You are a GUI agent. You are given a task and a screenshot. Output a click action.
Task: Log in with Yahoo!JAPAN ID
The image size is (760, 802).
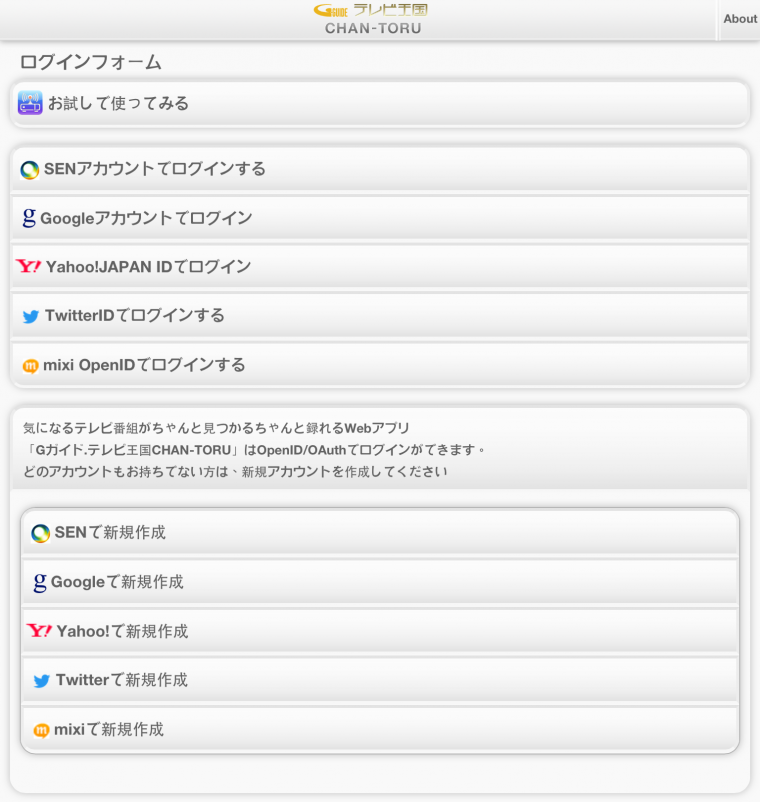point(380,267)
